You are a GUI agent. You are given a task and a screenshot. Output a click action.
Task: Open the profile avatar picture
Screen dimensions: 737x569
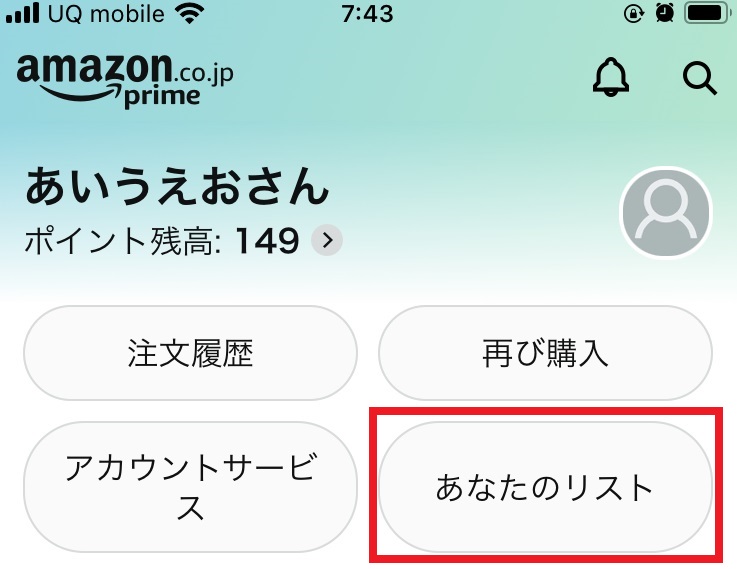click(666, 213)
